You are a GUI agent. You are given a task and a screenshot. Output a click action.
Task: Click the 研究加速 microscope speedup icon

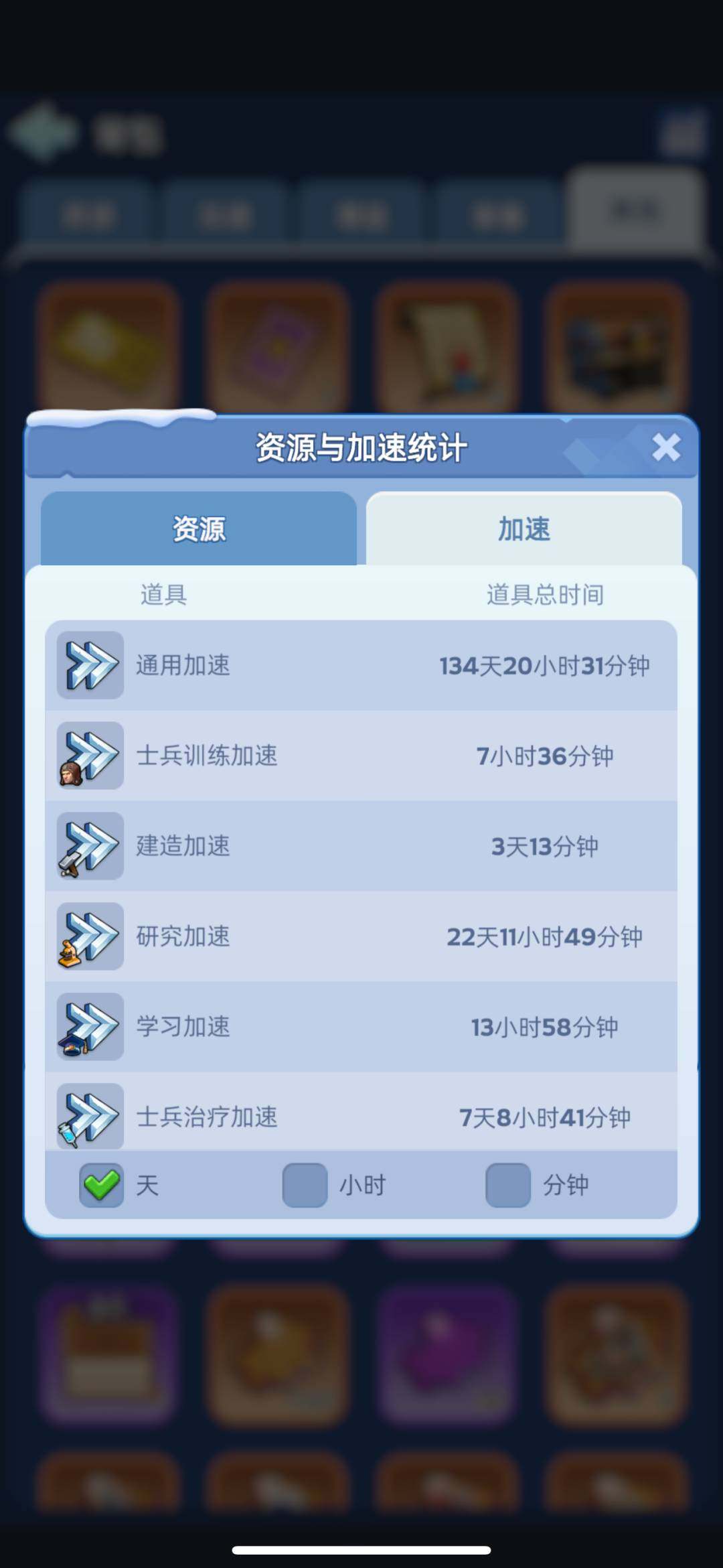[x=89, y=936]
